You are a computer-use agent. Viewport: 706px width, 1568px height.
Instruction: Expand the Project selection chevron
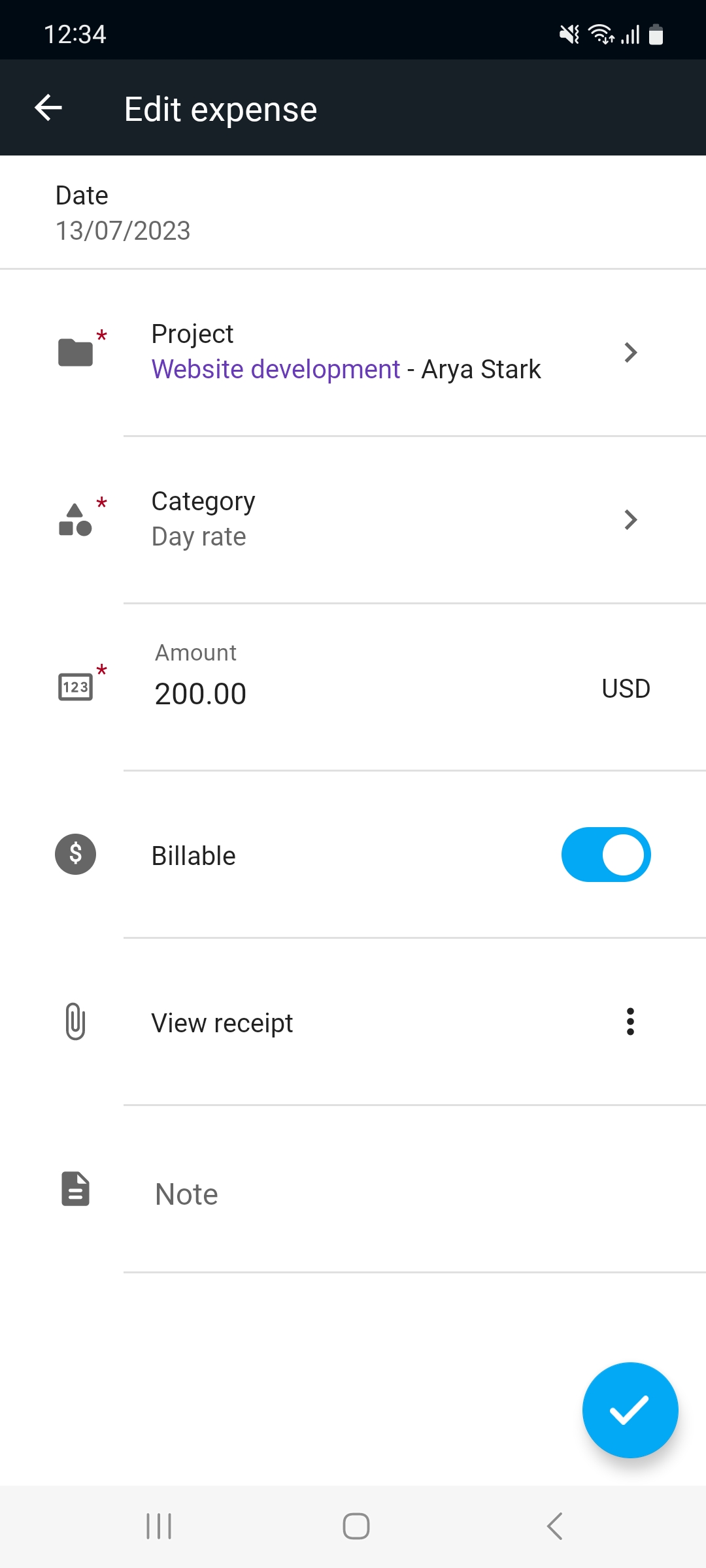coord(631,352)
